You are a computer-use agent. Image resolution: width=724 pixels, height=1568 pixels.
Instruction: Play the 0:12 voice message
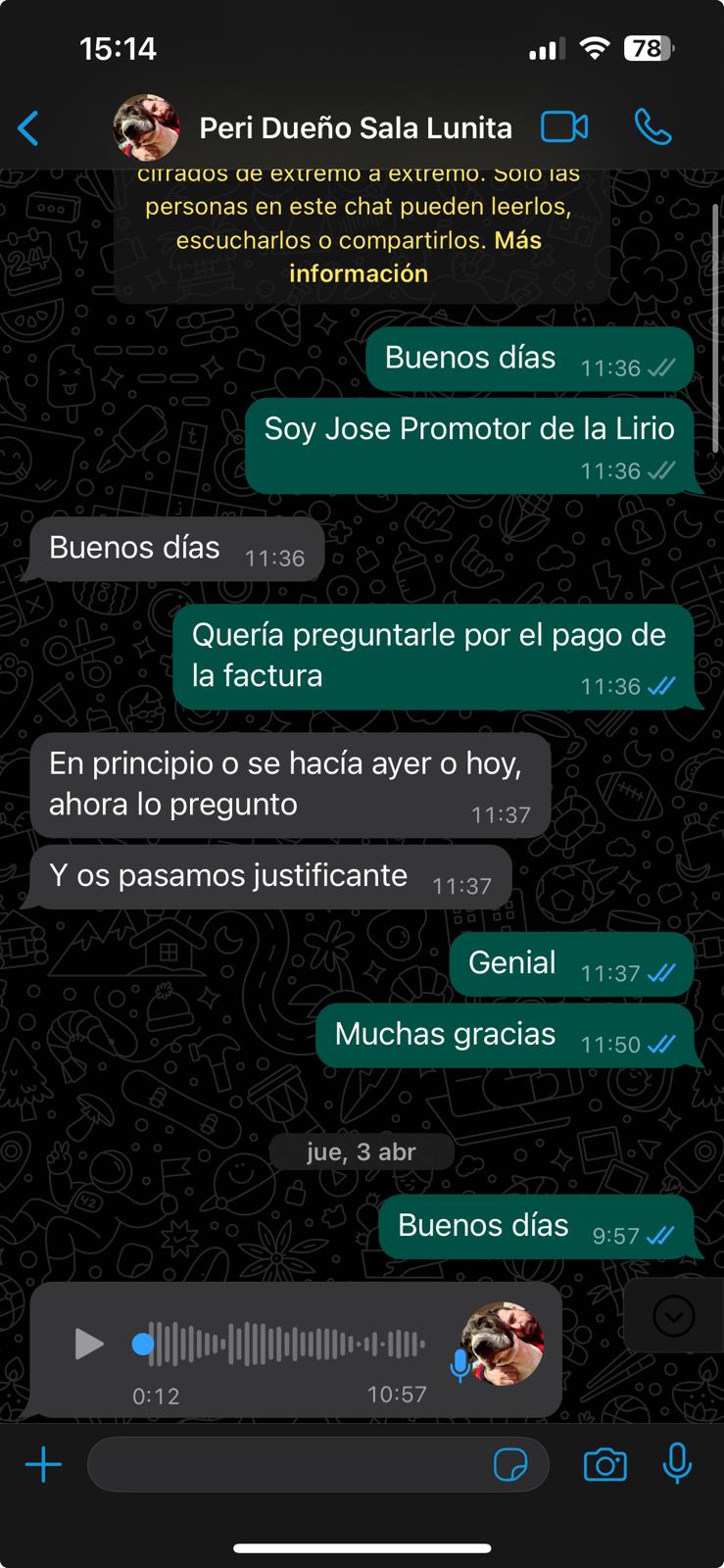tap(89, 1344)
